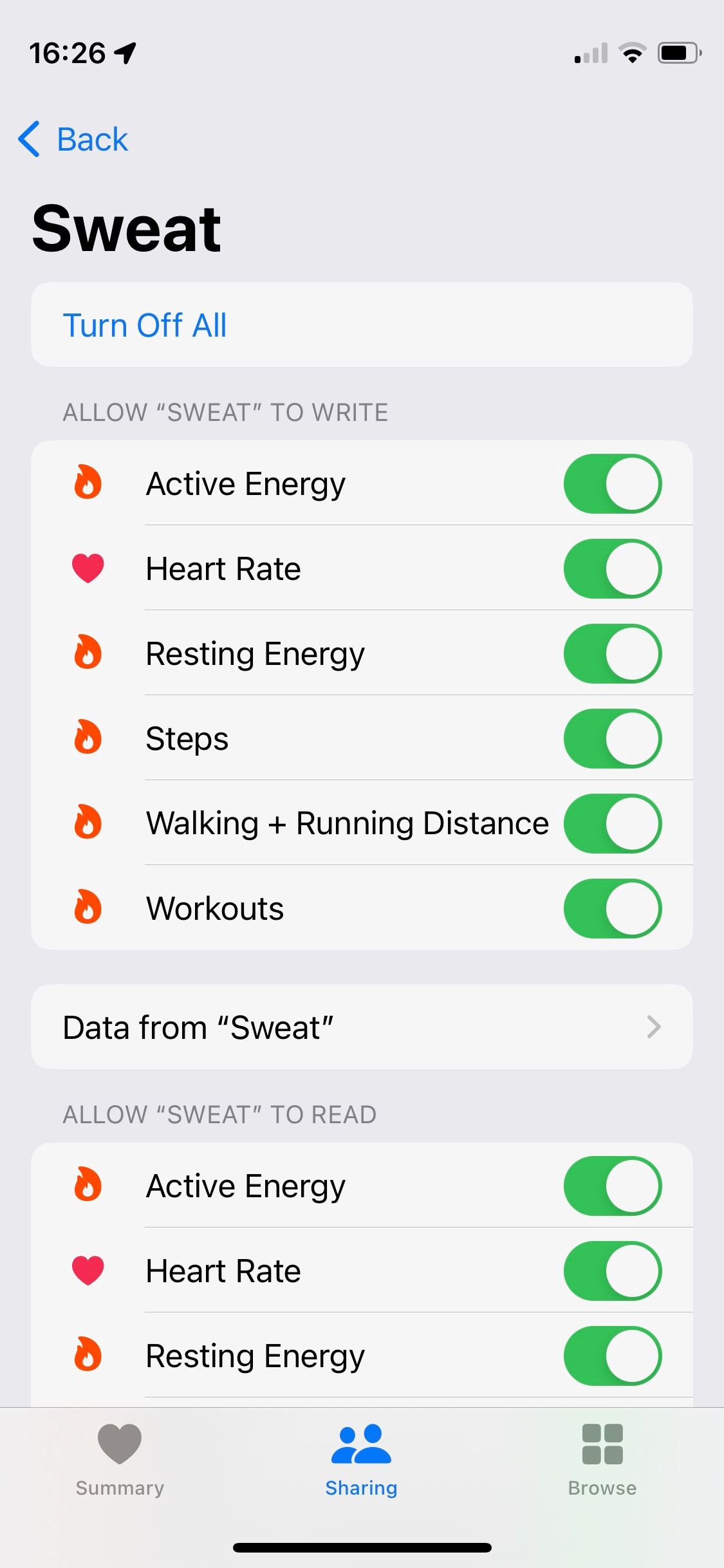Tap Turn Off All permissions

[x=145, y=325]
